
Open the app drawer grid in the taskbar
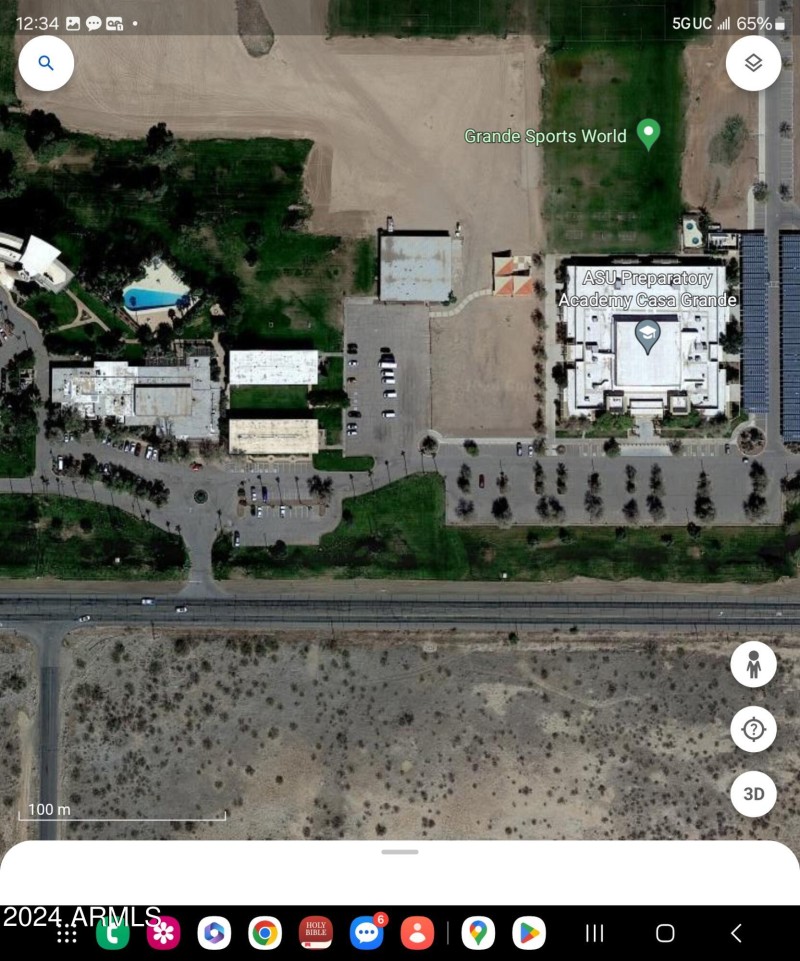pos(67,934)
